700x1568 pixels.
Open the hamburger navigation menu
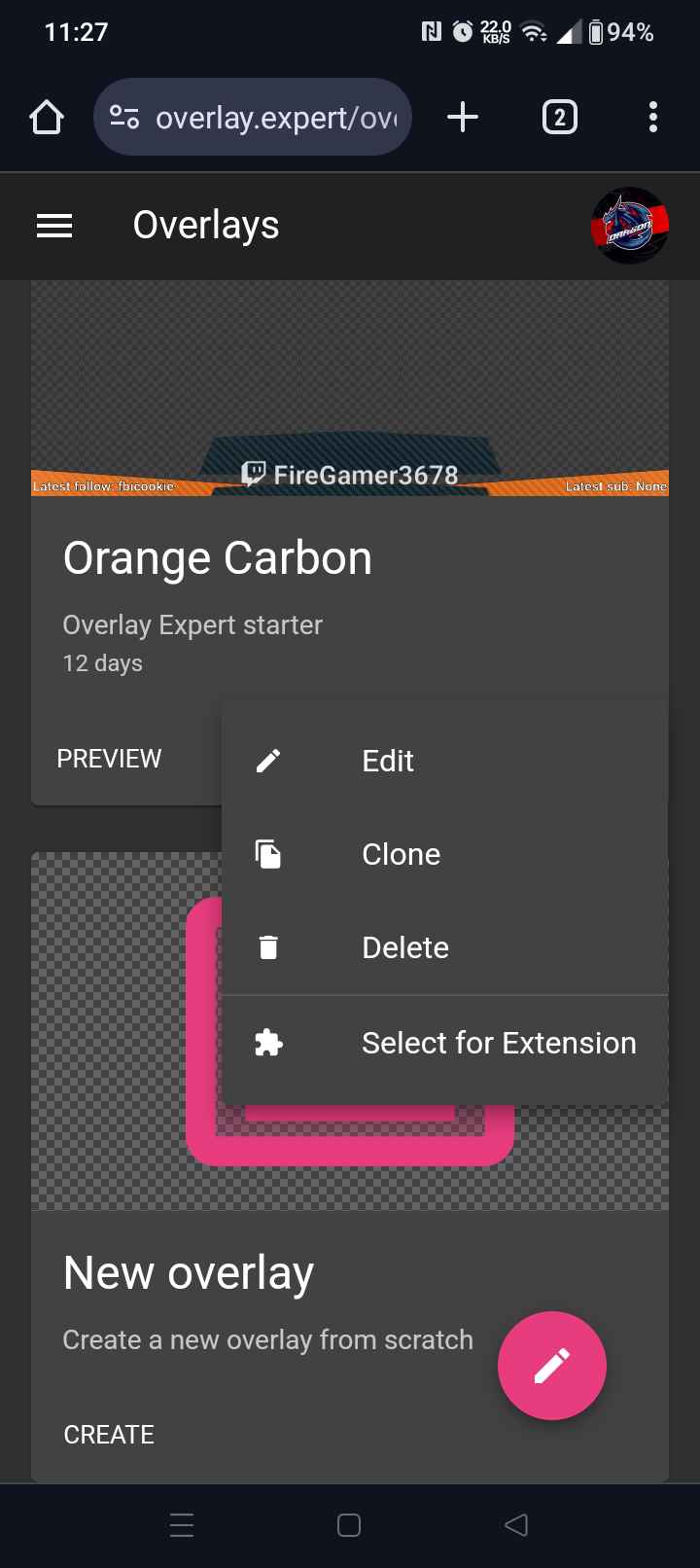click(x=54, y=227)
